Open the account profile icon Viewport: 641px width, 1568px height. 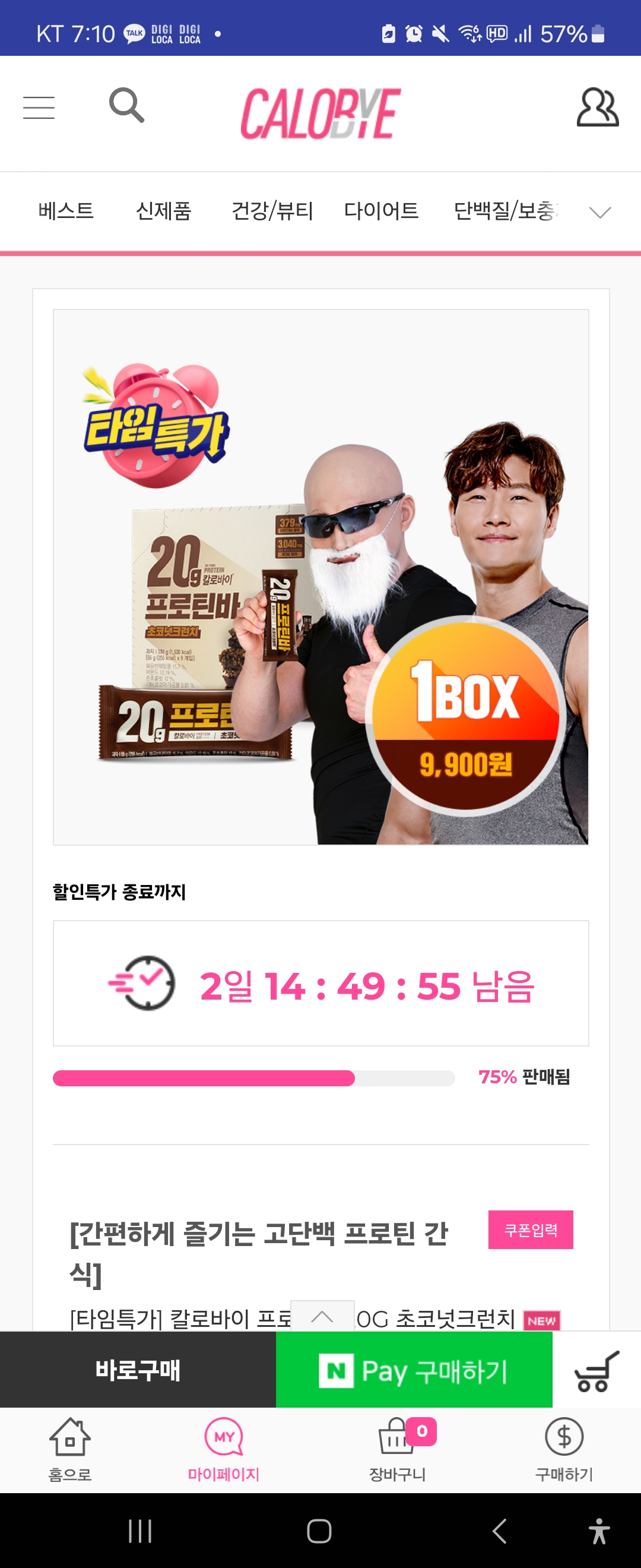pos(597,108)
